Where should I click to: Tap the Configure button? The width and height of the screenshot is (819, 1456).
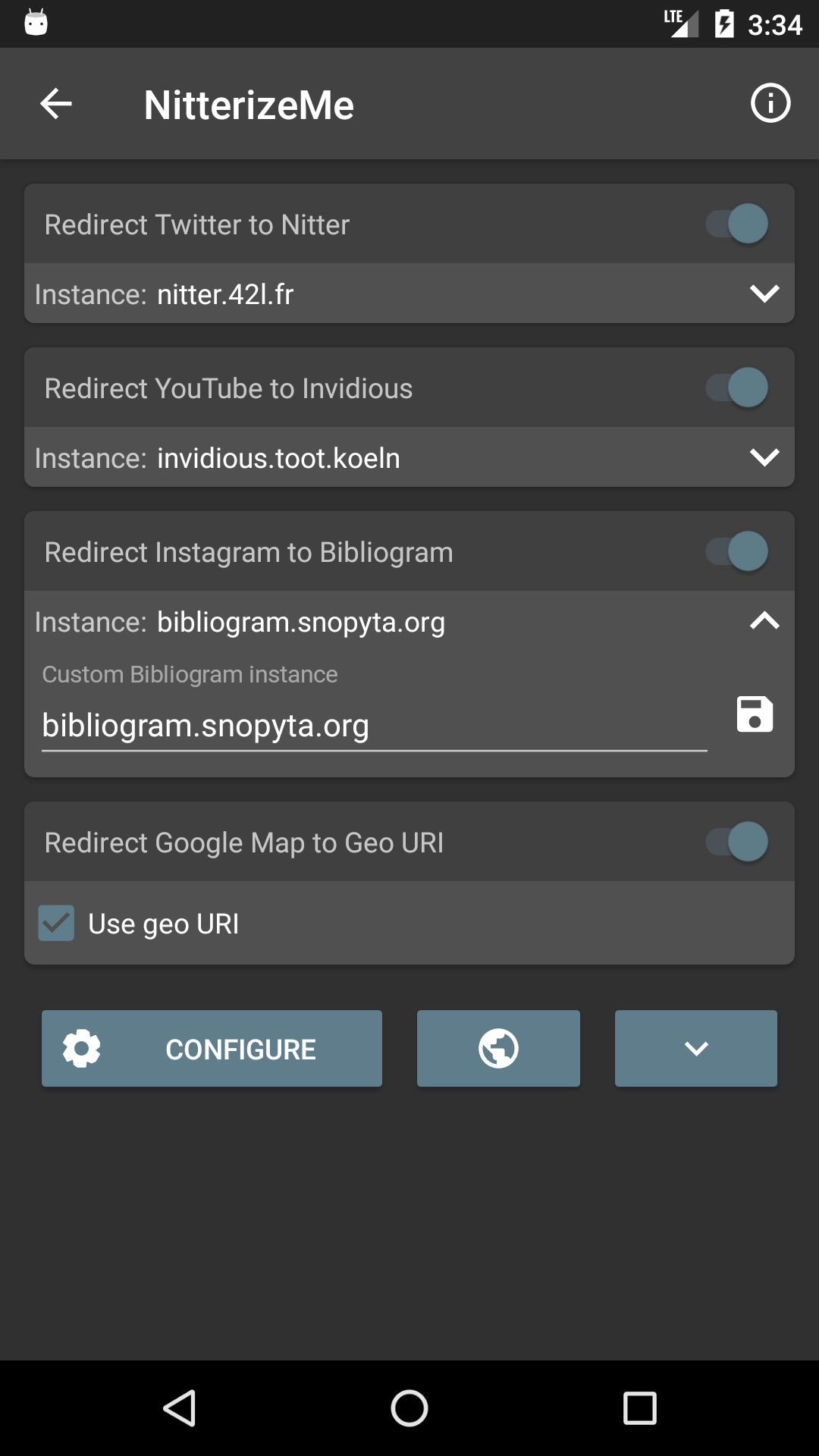pyautogui.click(x=212, y=1049)
